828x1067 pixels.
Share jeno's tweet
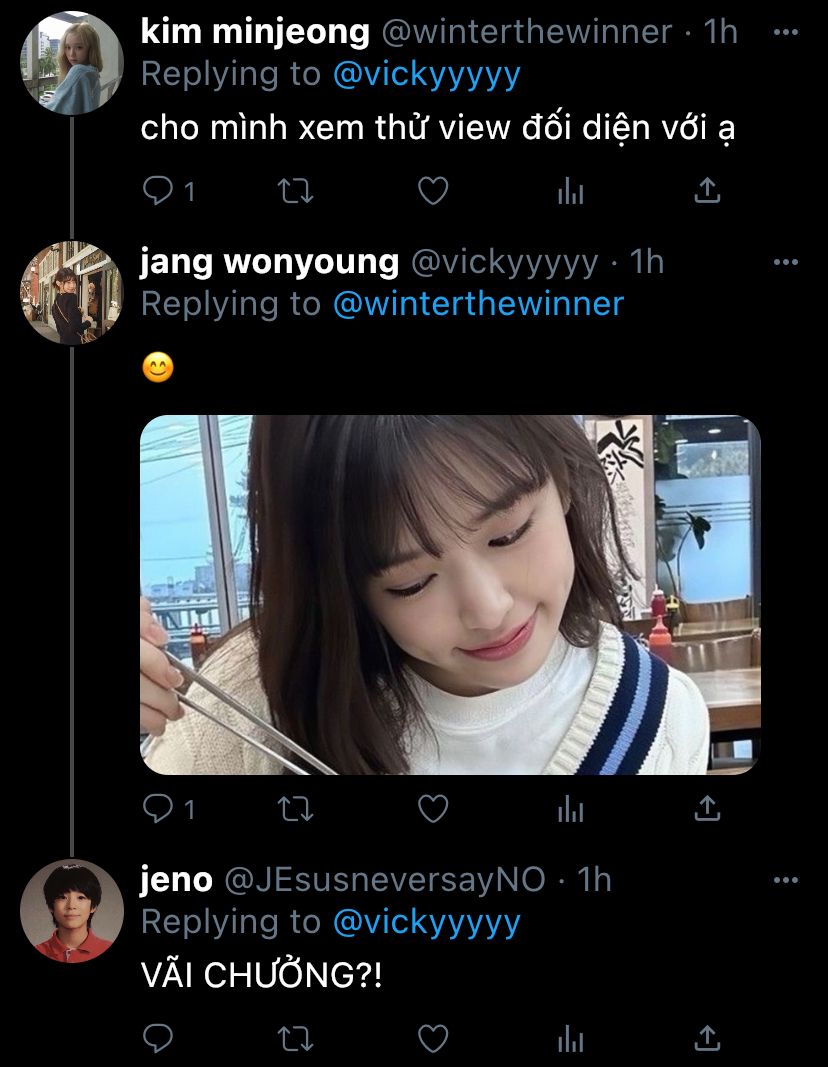point(707,1038)
